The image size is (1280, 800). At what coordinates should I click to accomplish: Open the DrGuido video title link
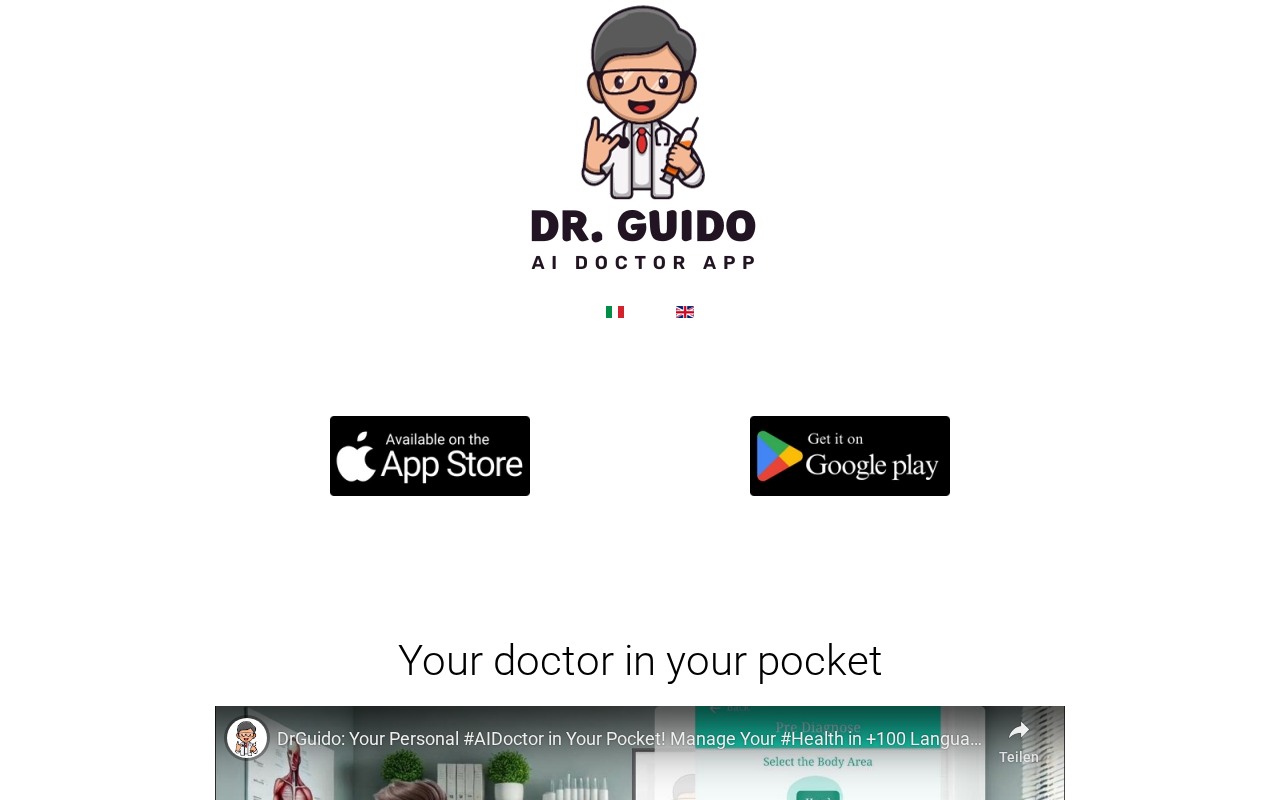(x=629, y=739)
